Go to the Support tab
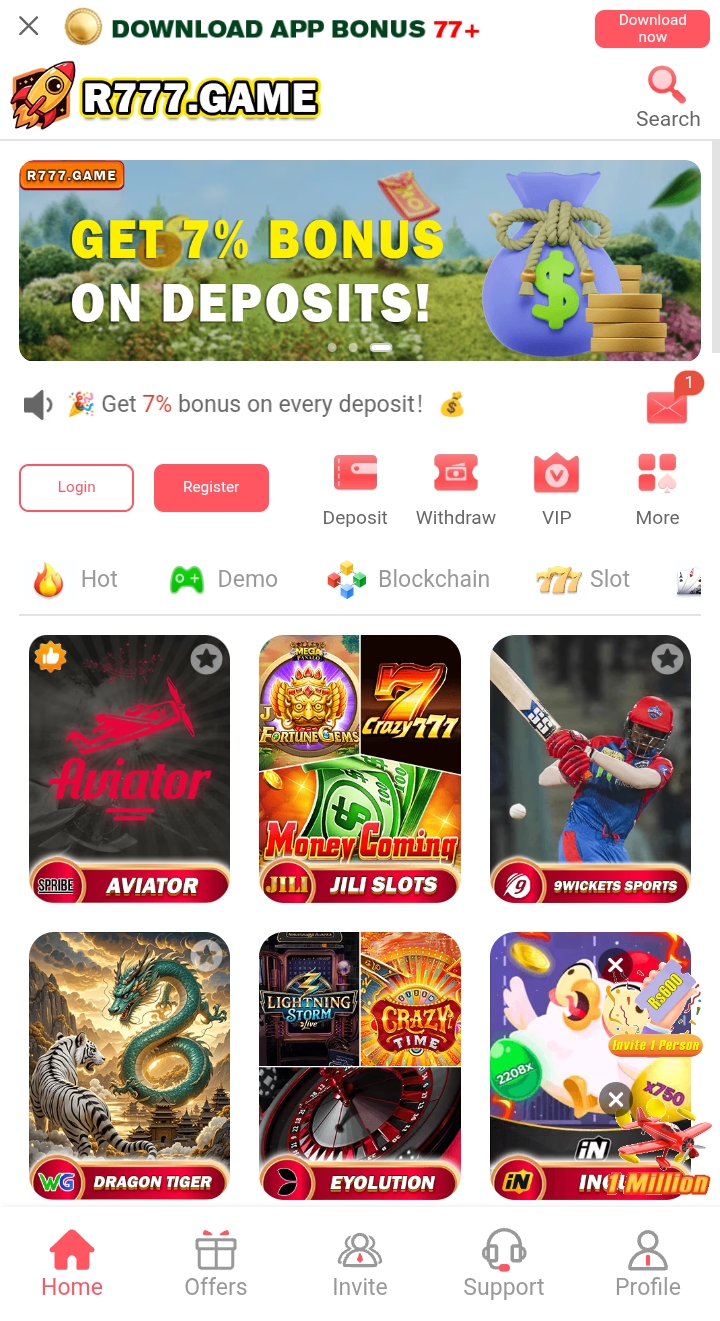 pos(504,1265)
